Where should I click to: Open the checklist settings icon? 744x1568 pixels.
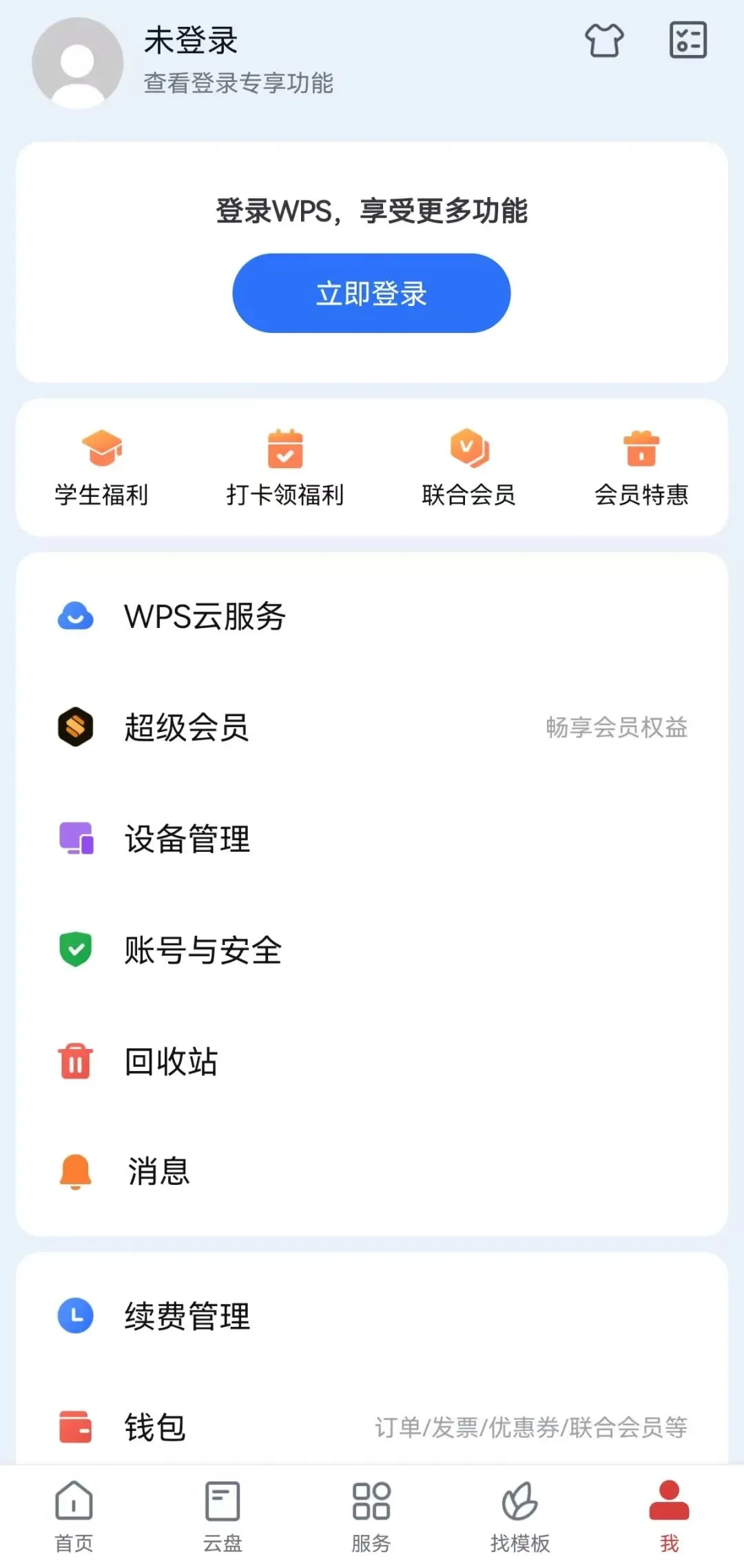point(688,40)
